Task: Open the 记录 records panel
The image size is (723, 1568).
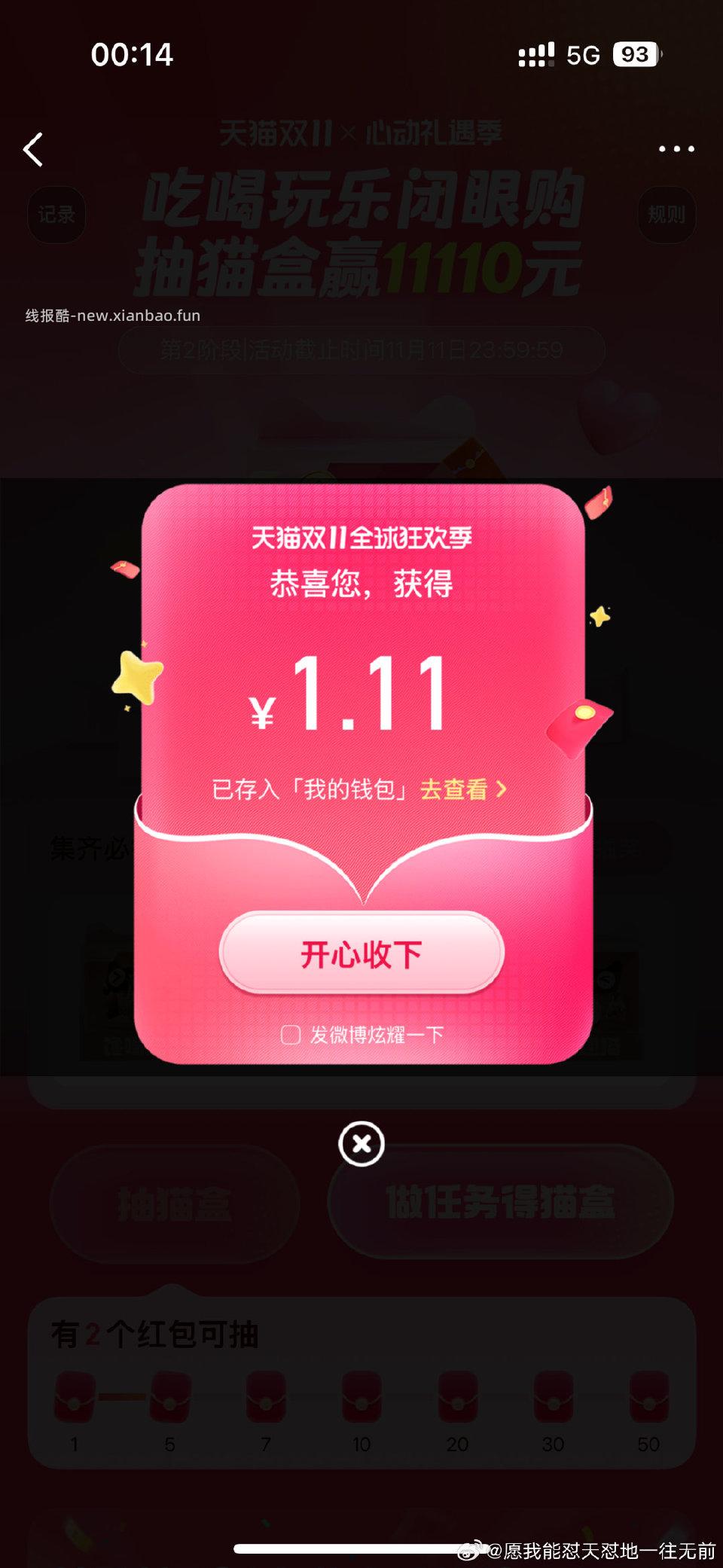Action: point(56,214)
